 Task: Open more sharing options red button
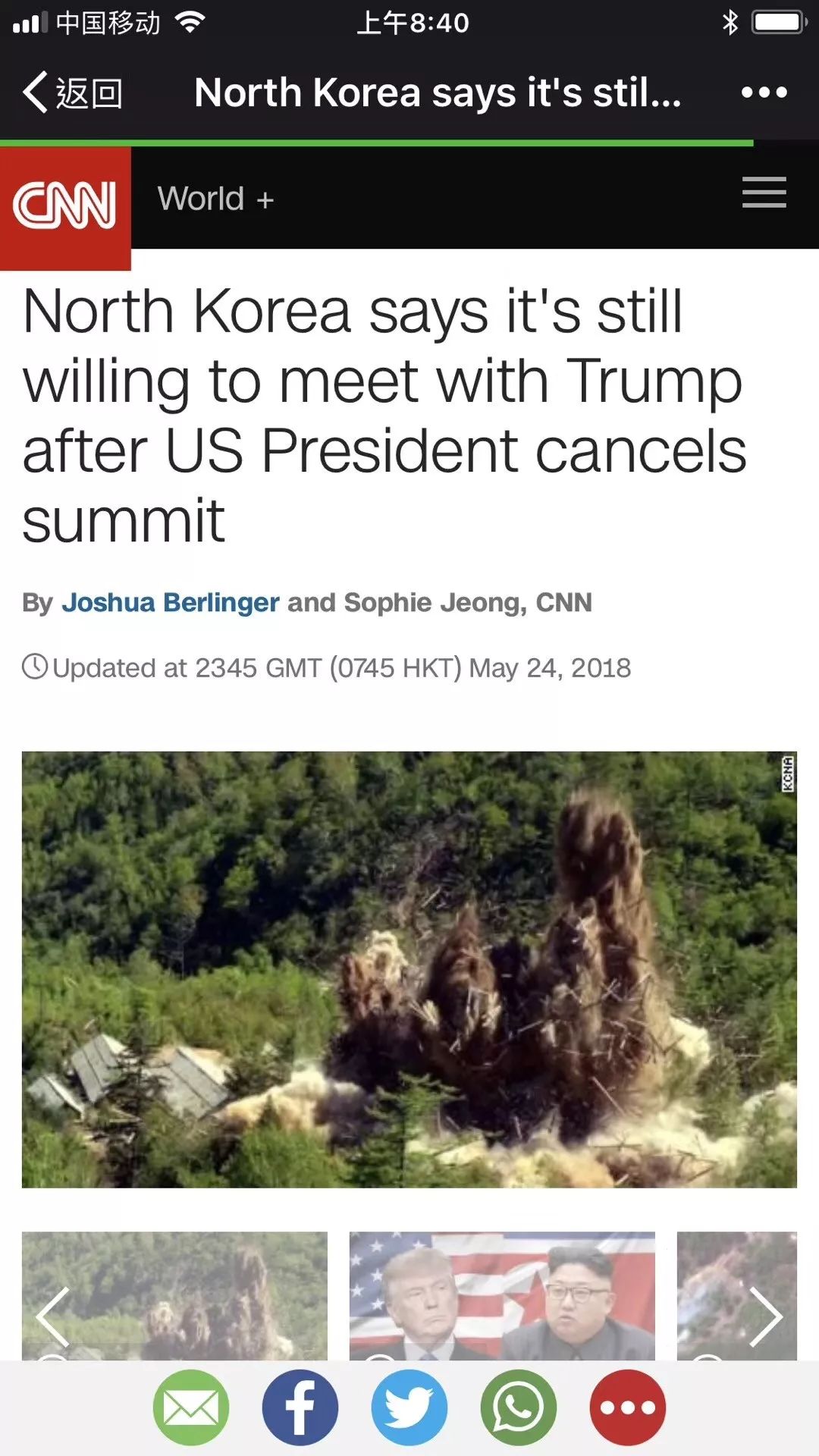pos(628,1407)
